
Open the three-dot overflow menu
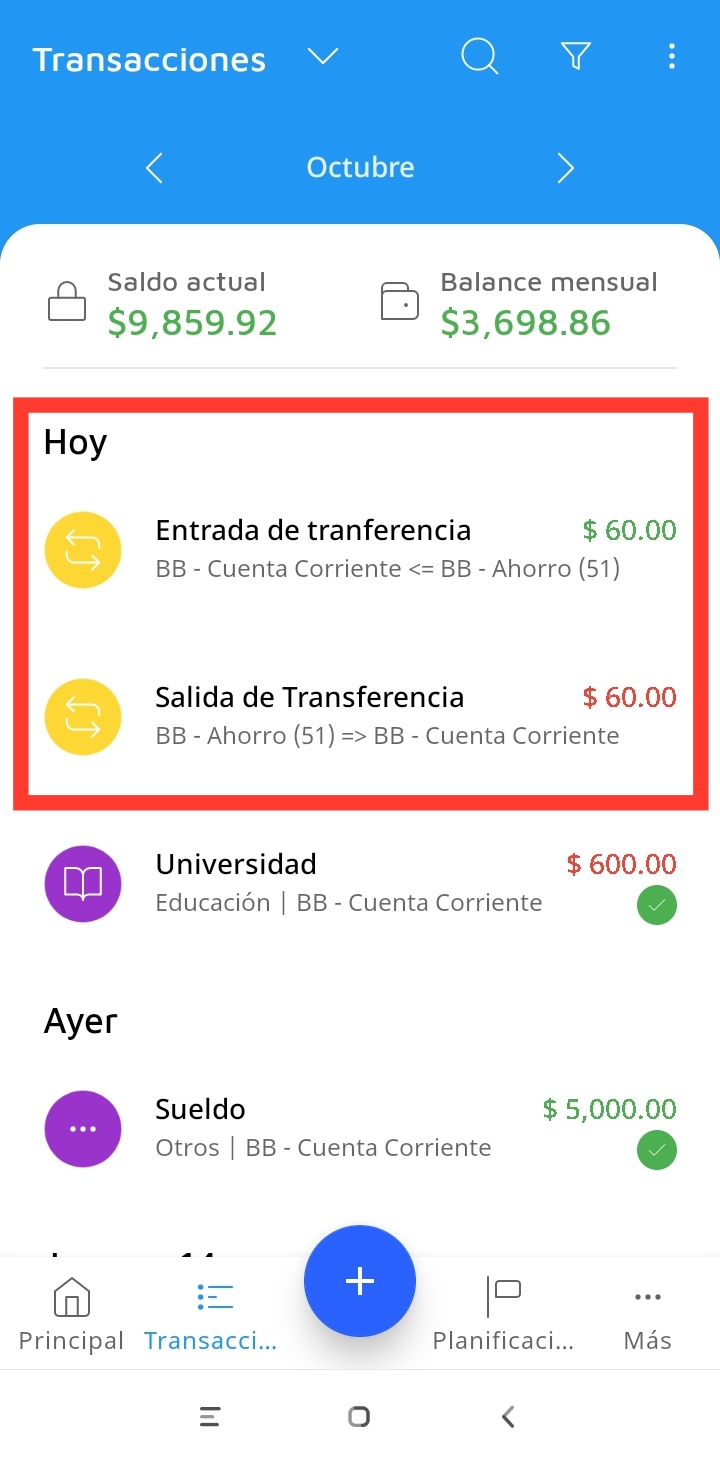point(671,57)
